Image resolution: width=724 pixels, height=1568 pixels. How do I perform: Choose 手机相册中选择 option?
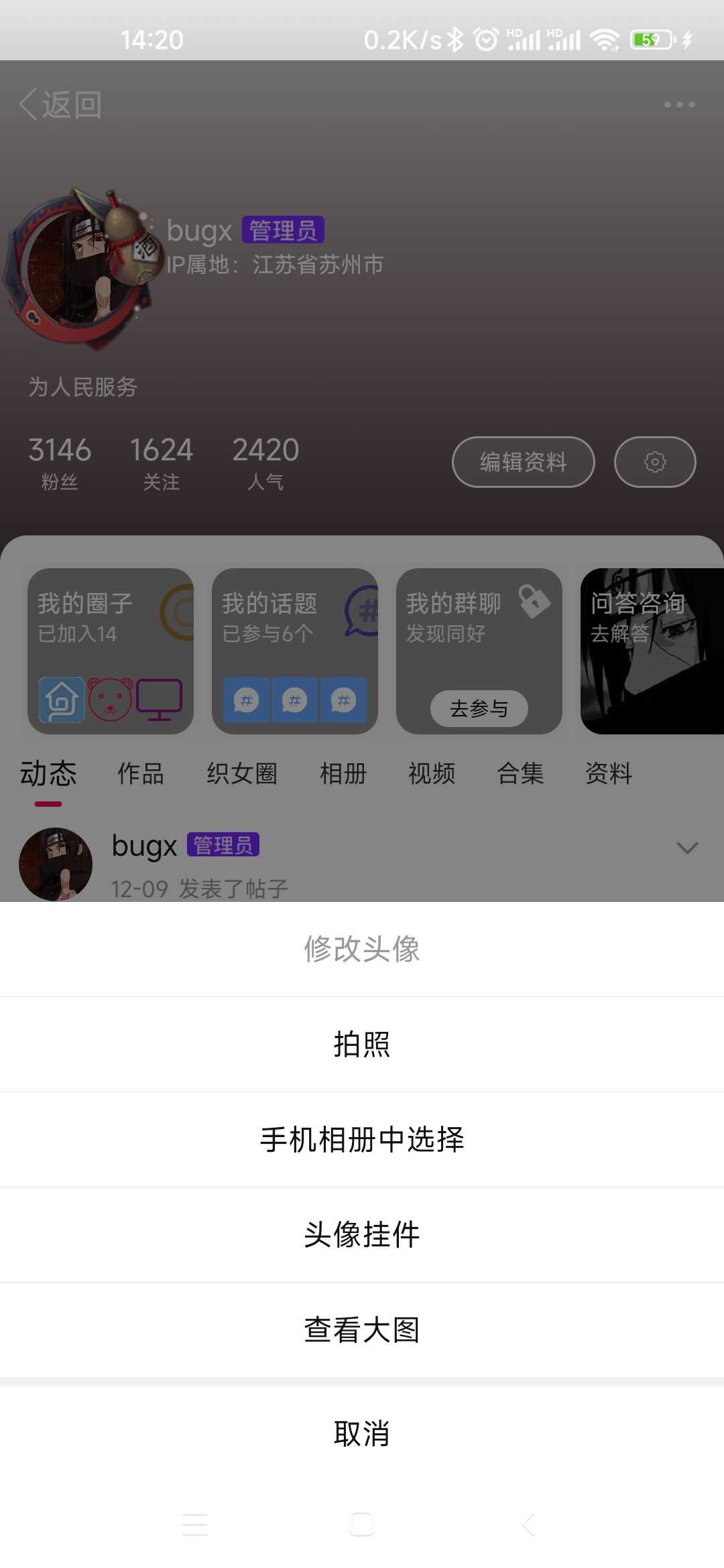[x=362, y=1139]
